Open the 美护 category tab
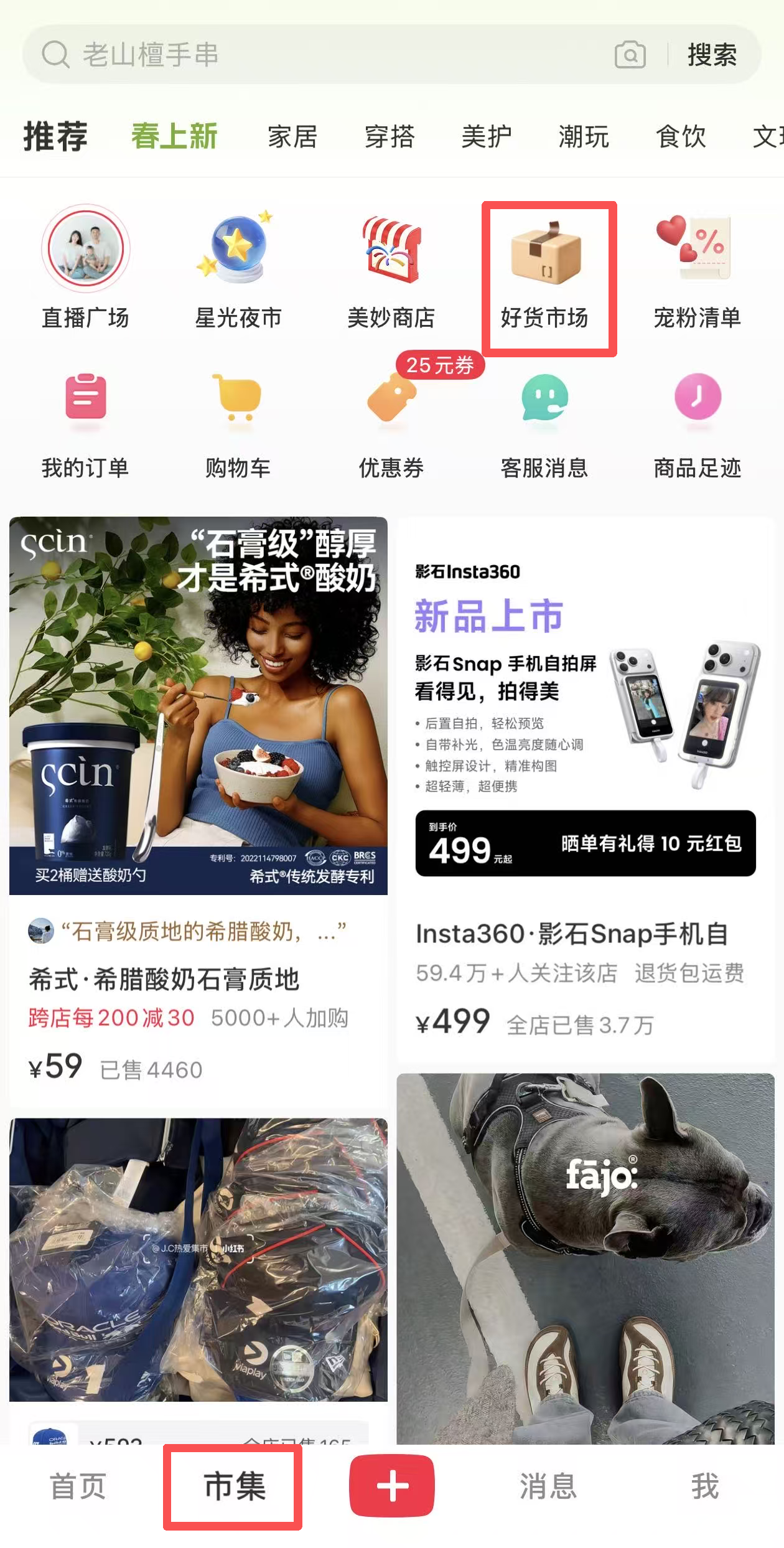 point(487,136)
